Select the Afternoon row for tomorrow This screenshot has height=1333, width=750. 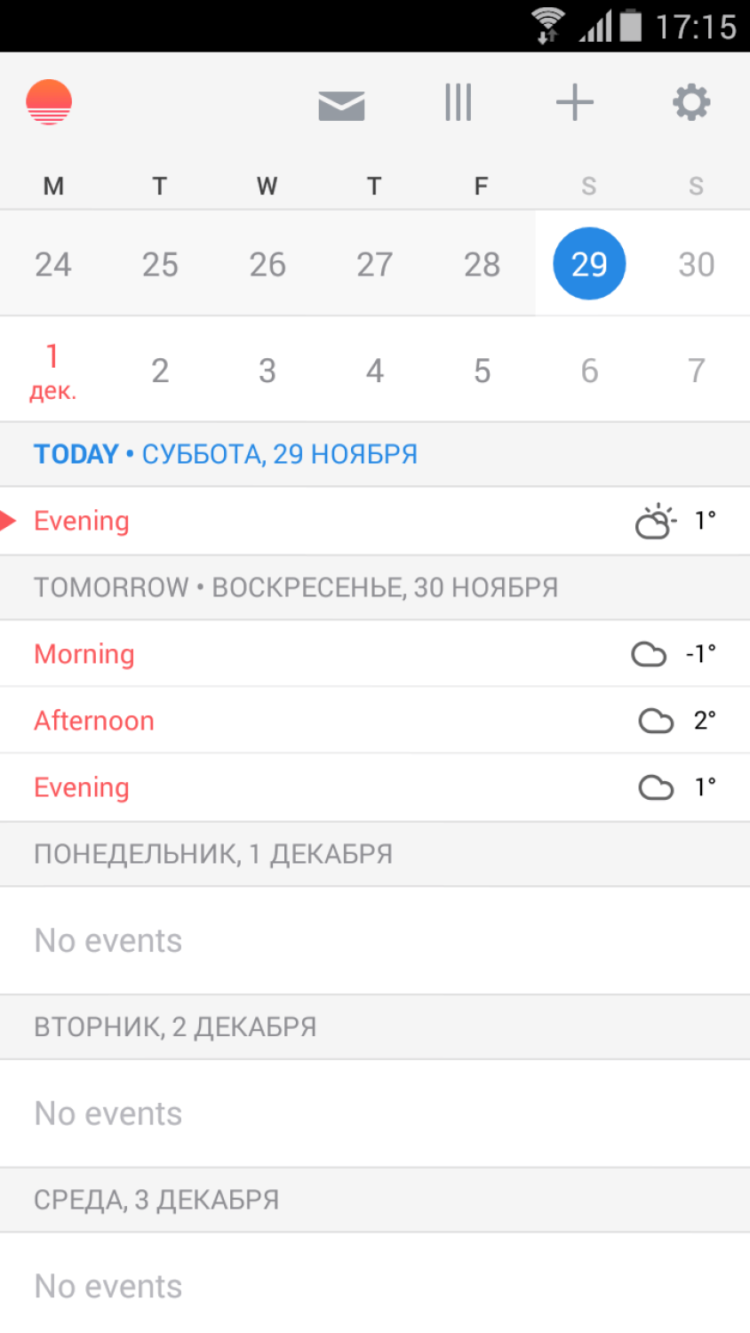coord(94,720)
